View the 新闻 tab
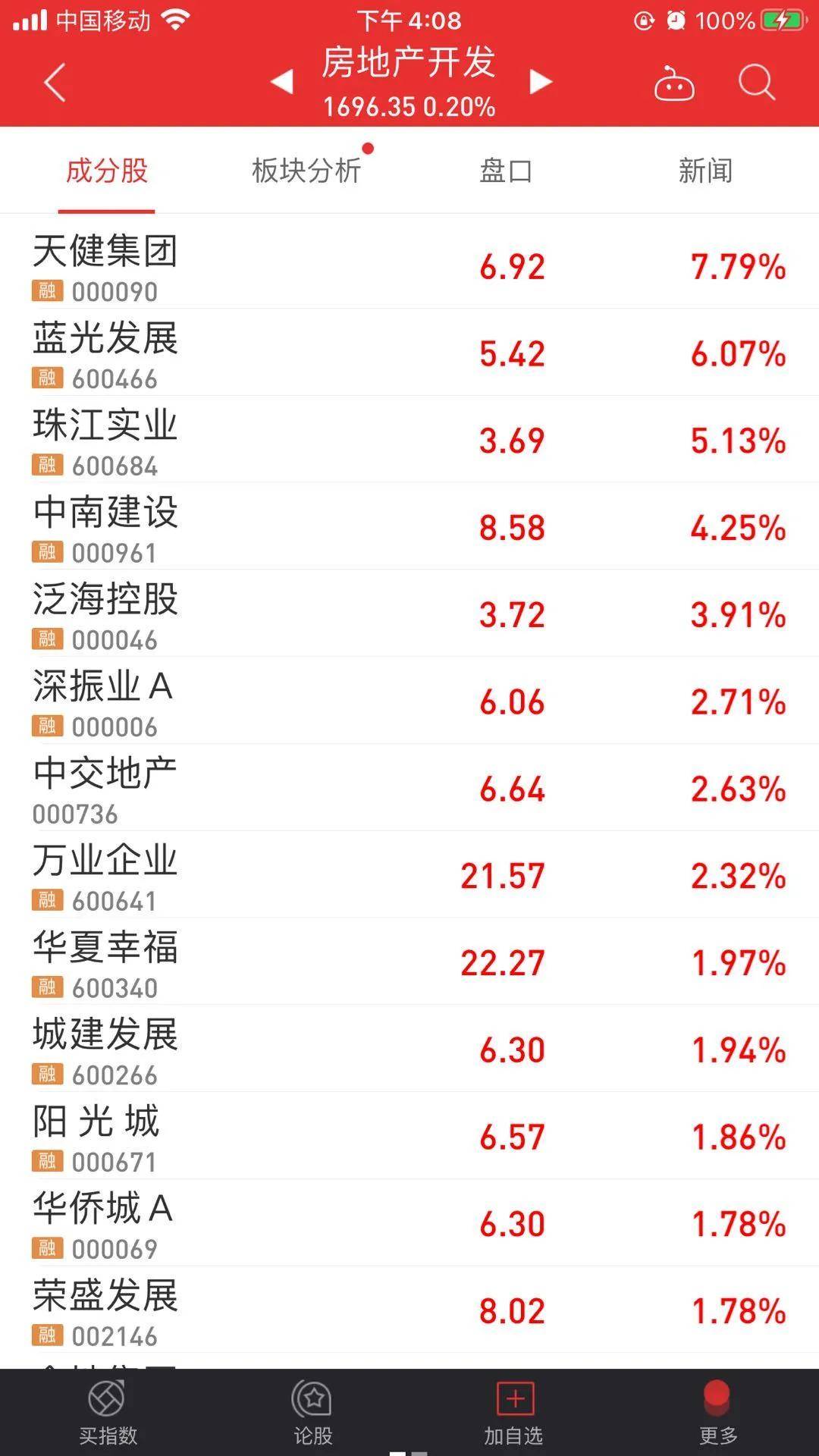 coord(705,171)
